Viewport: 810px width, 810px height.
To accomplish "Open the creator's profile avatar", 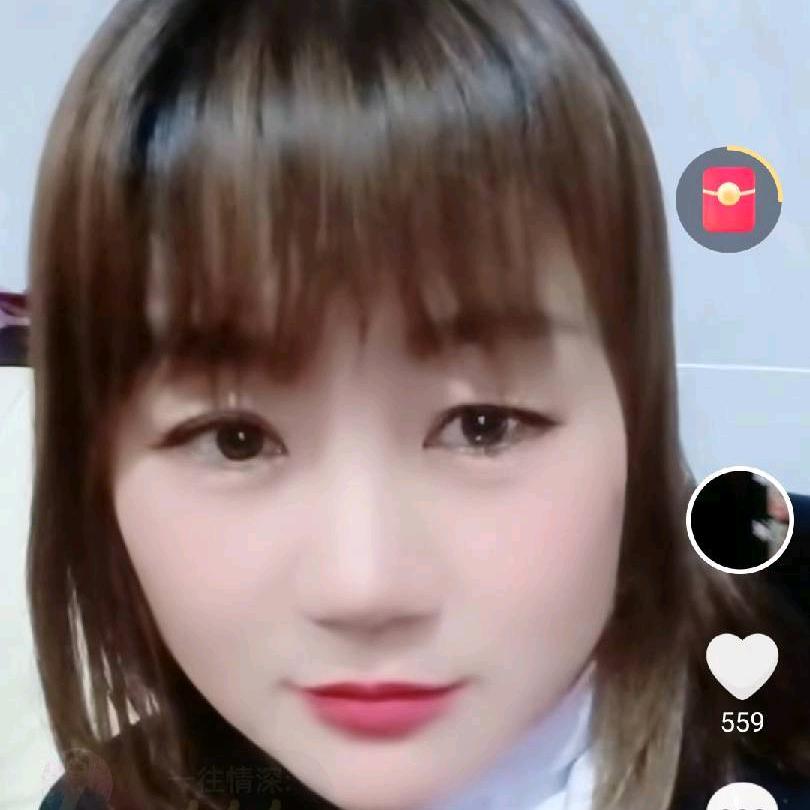I will click(x=740, y=520).
